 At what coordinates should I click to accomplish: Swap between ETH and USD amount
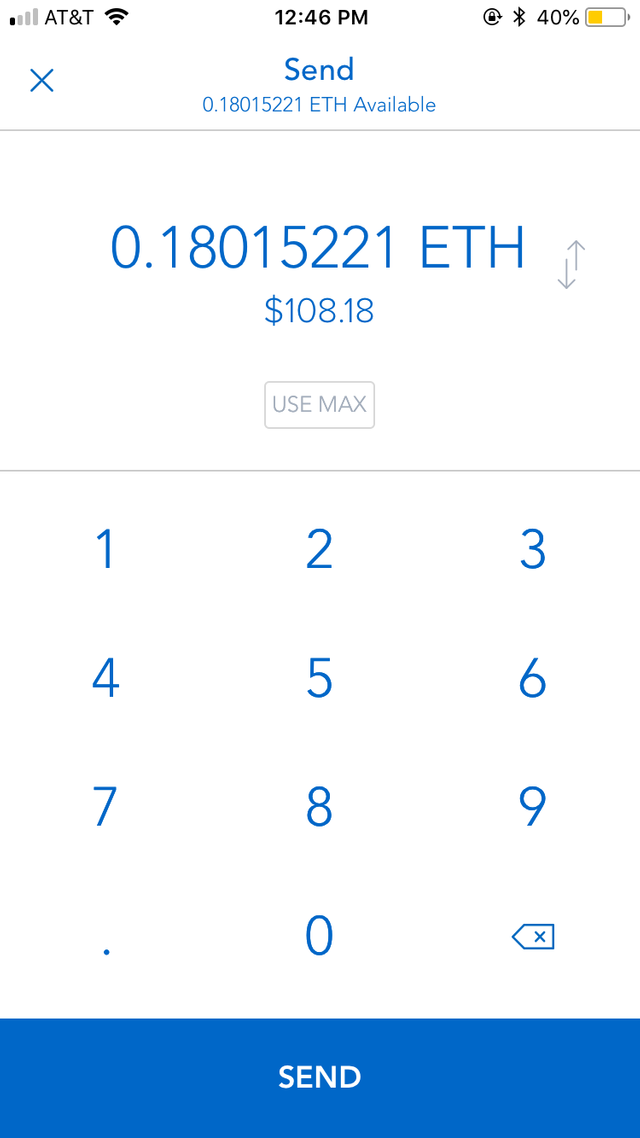tap(571, 265)
